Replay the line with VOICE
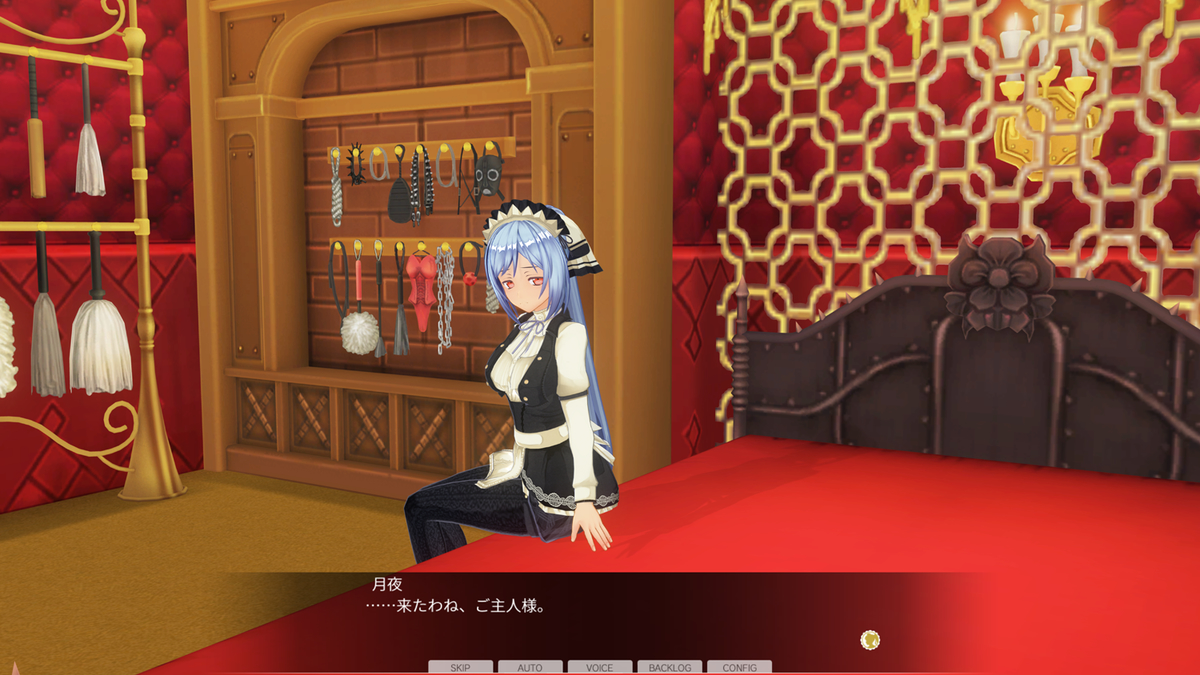 point(600,667)
